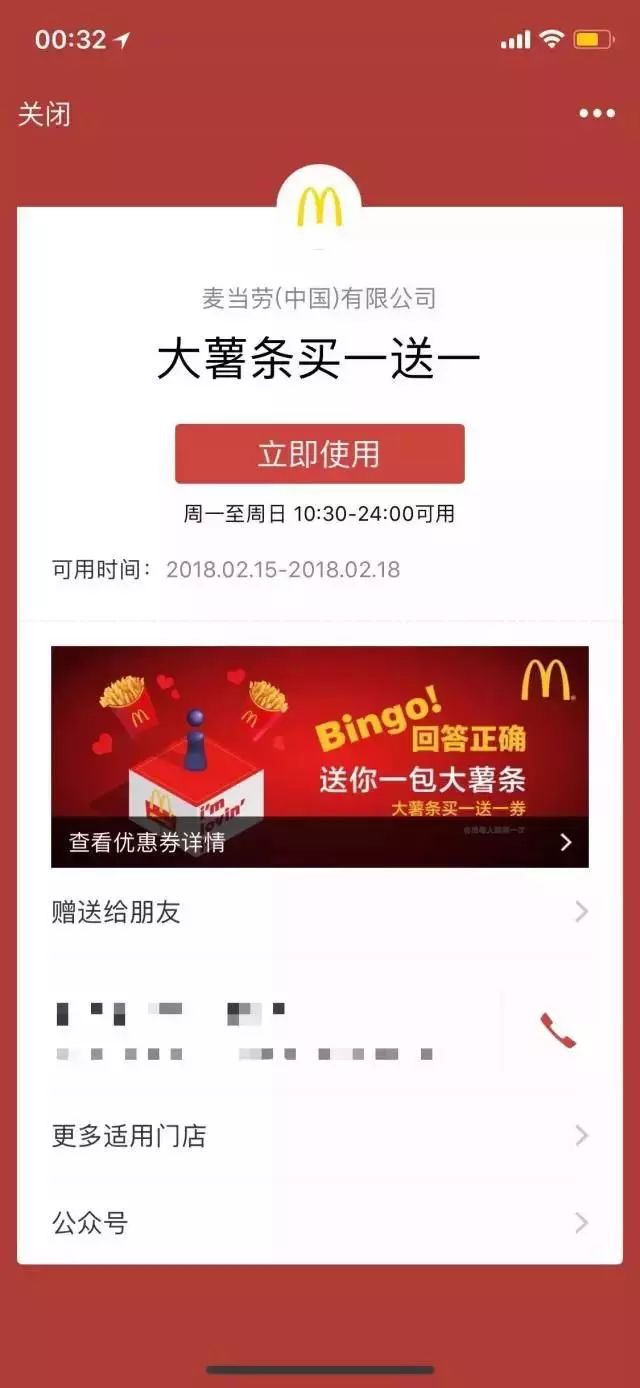
Task: Tap the 立即使用 button
Action: point(319,454)
